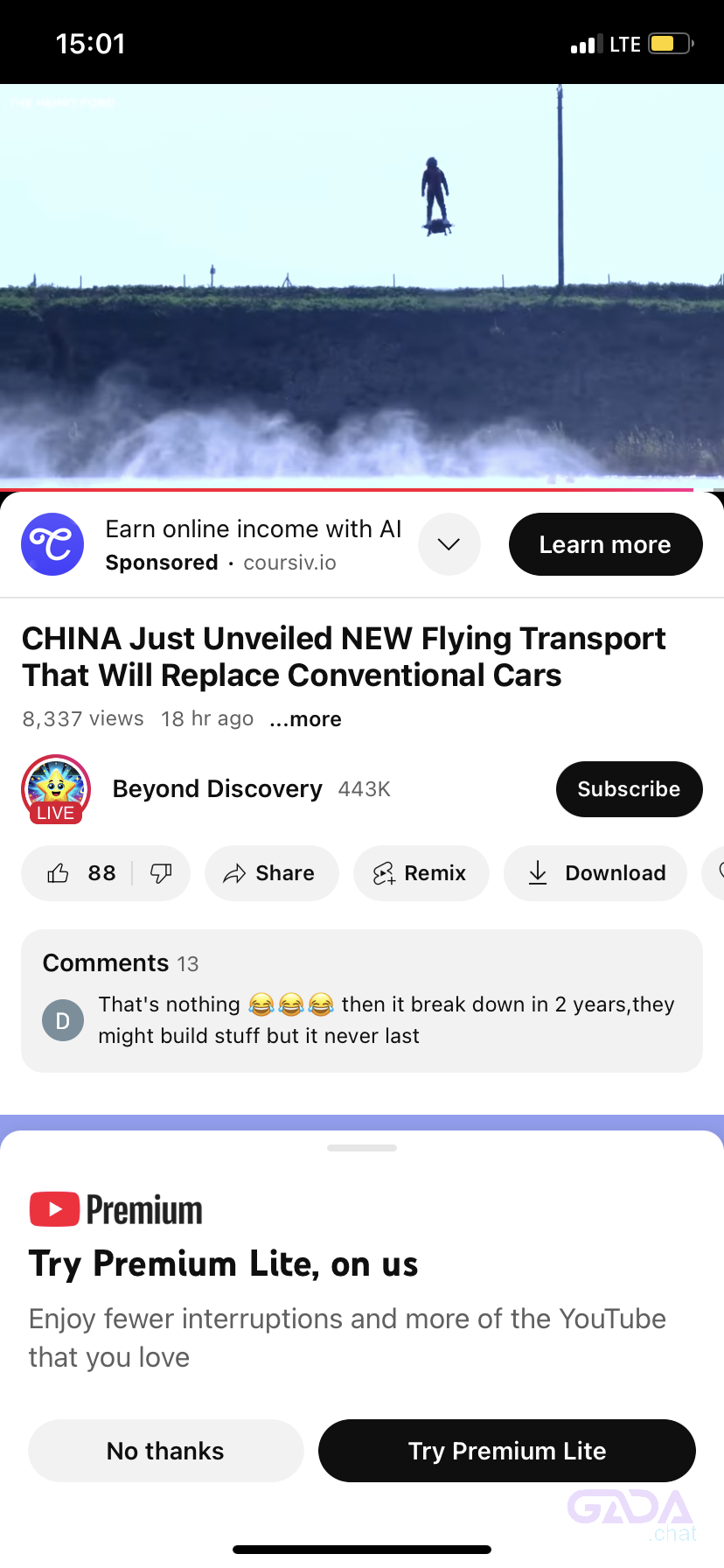Screen dimensions: 724x1568
Task: Subscribe to Beyond Discovery
Action: pos(629,789)
